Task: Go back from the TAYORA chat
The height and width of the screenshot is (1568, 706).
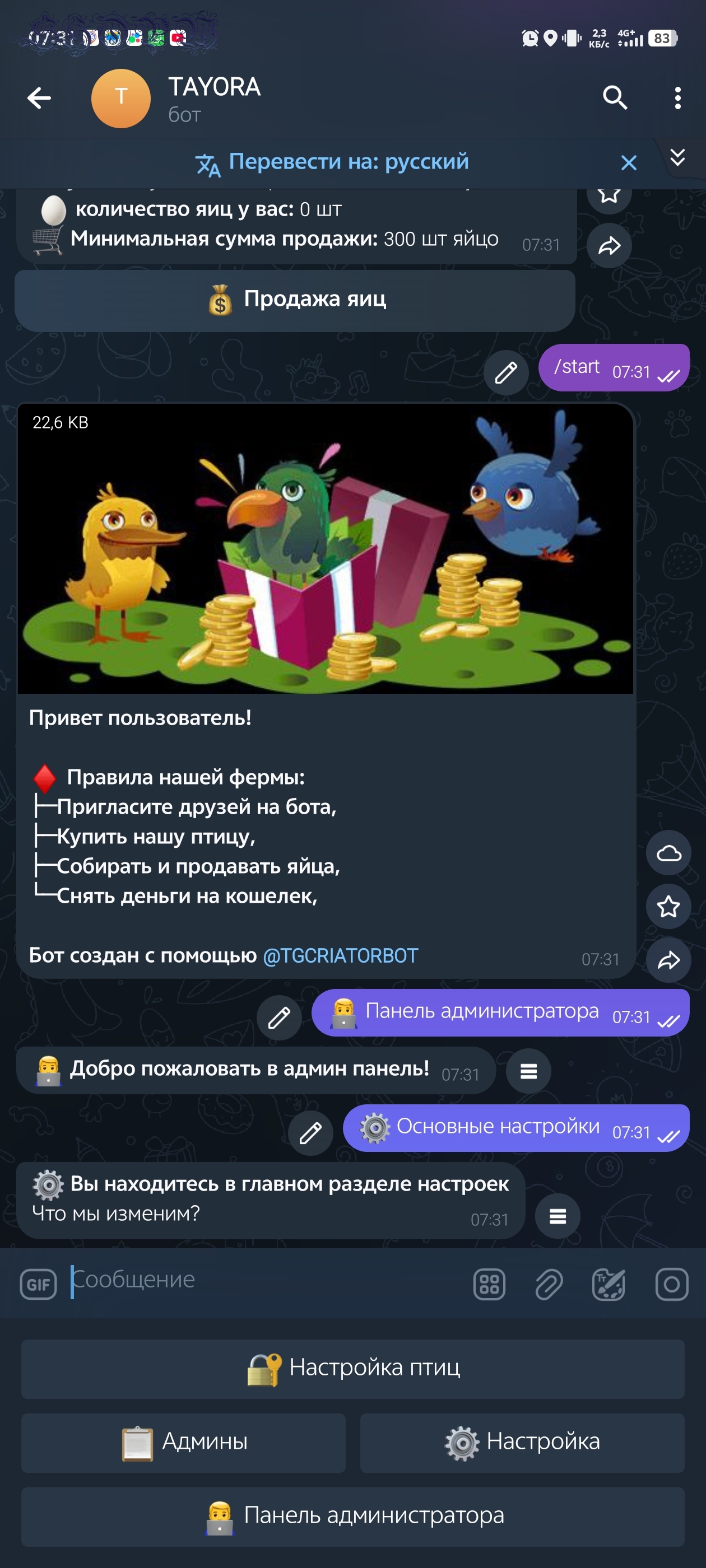Action: pyautogui.click(x=39, y=98)
